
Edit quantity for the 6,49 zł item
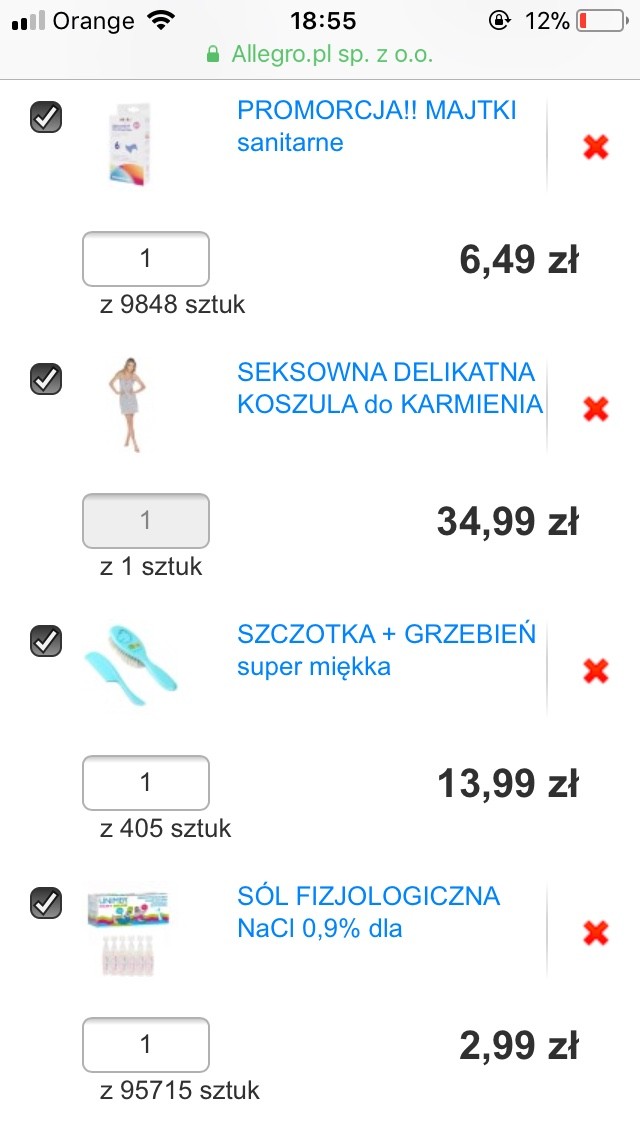tap(146, 259)
